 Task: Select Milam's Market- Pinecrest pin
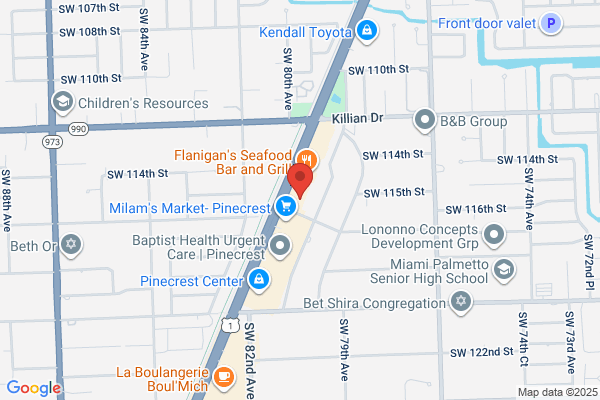pos(286,207)
